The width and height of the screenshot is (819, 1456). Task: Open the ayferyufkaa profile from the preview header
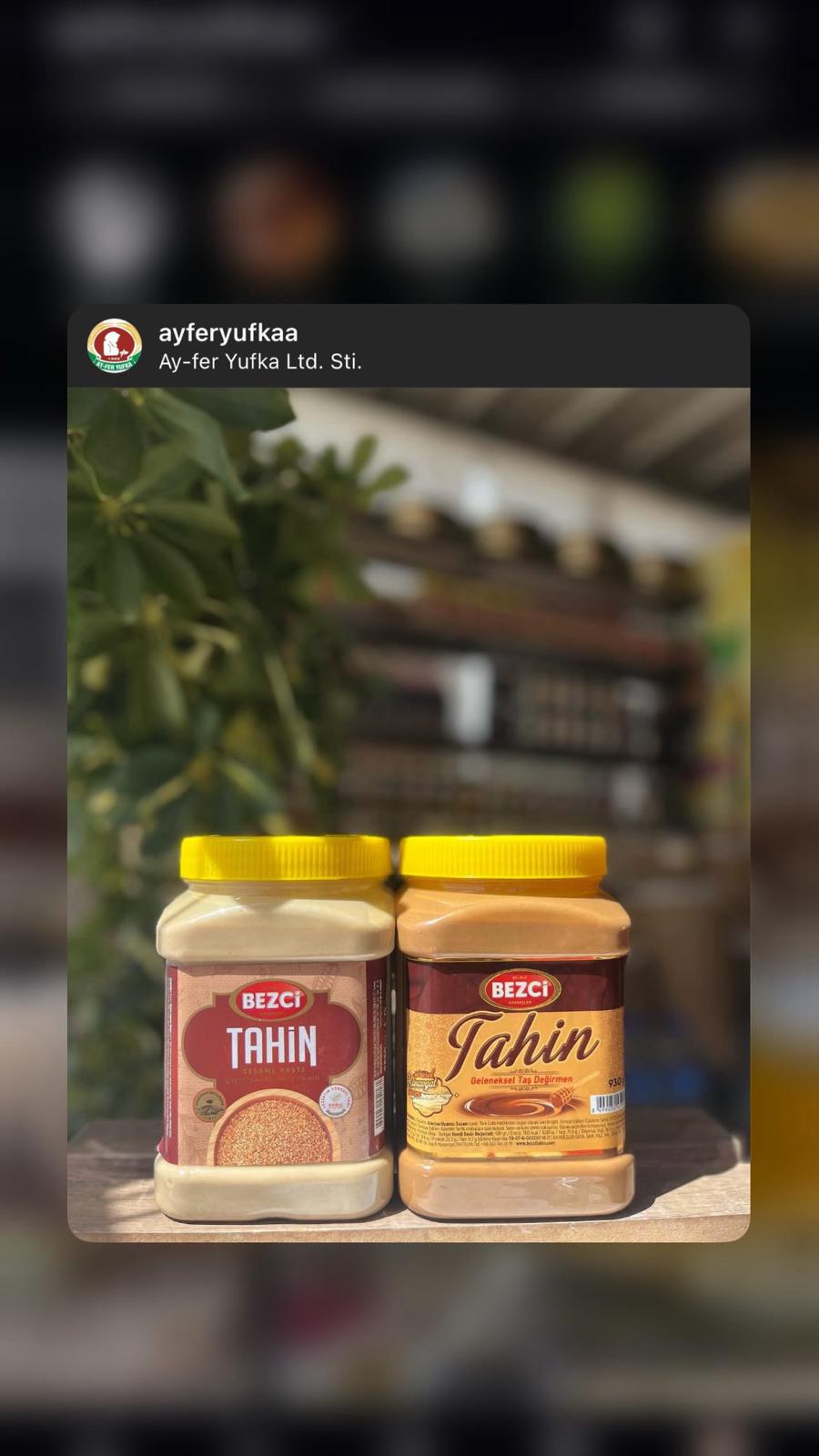(228, 333)
